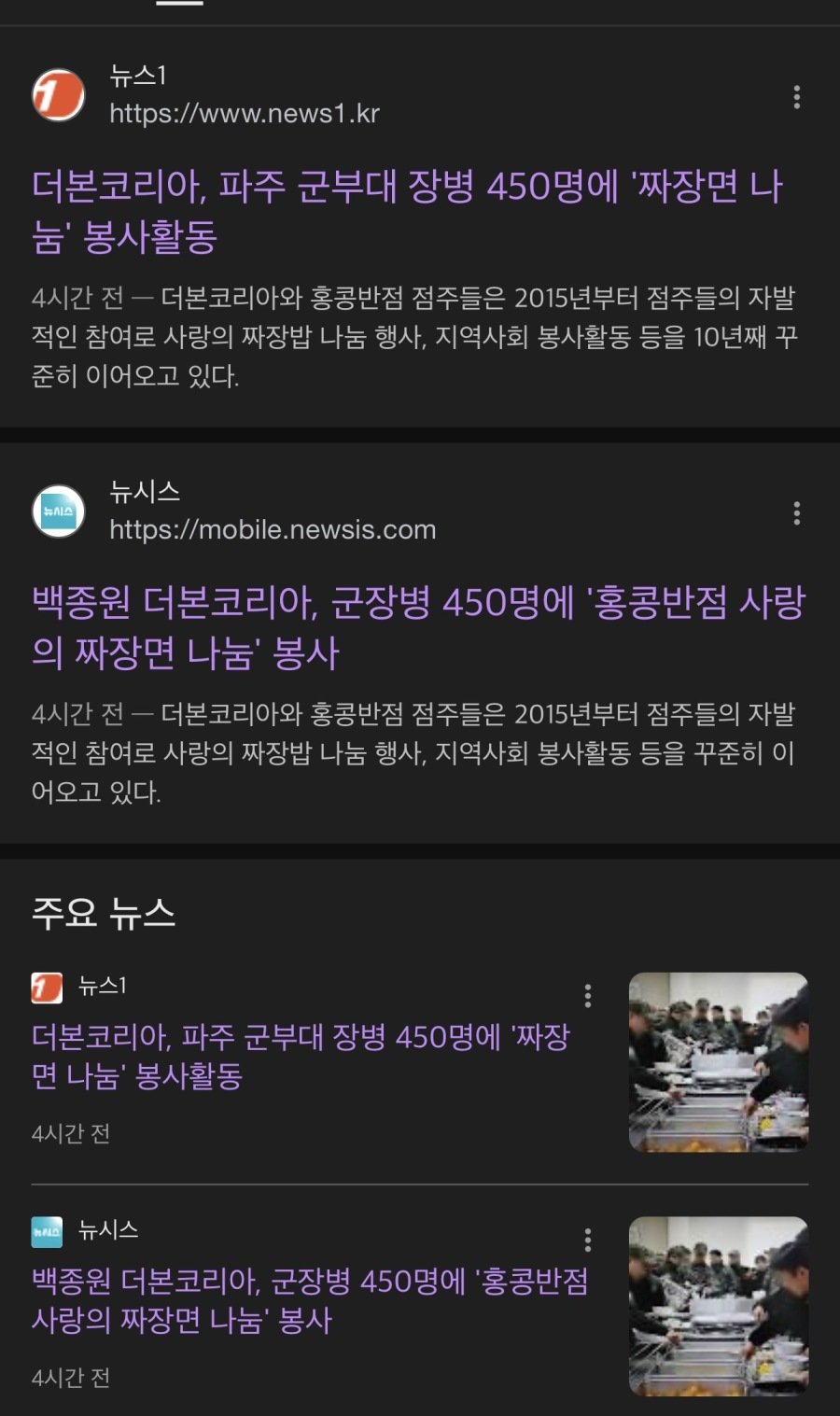Open options menu for the 뉴스1 search result
This screenshot has height=1416, width=840.
(796, 97)
